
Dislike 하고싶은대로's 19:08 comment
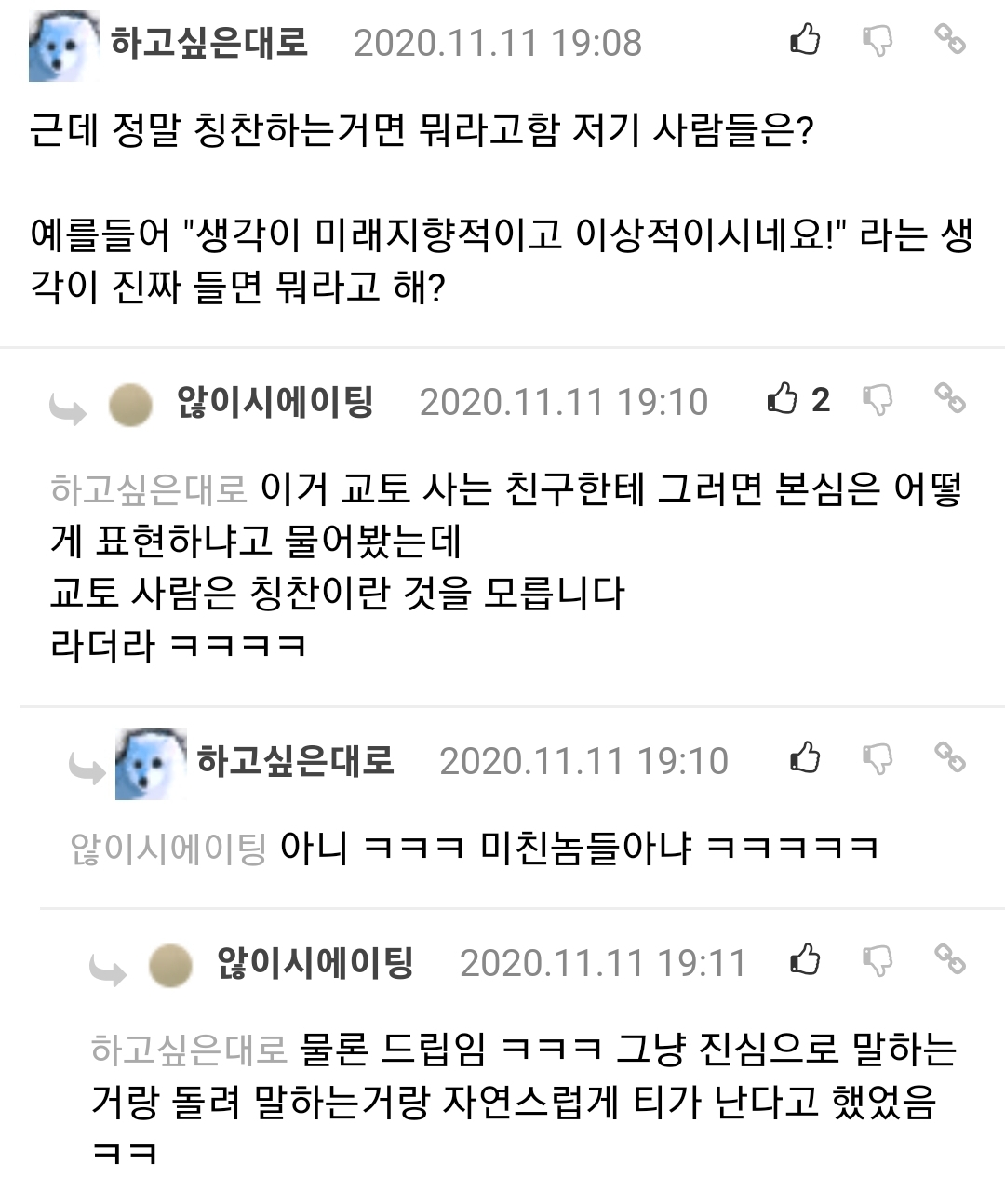pos(877,40)
